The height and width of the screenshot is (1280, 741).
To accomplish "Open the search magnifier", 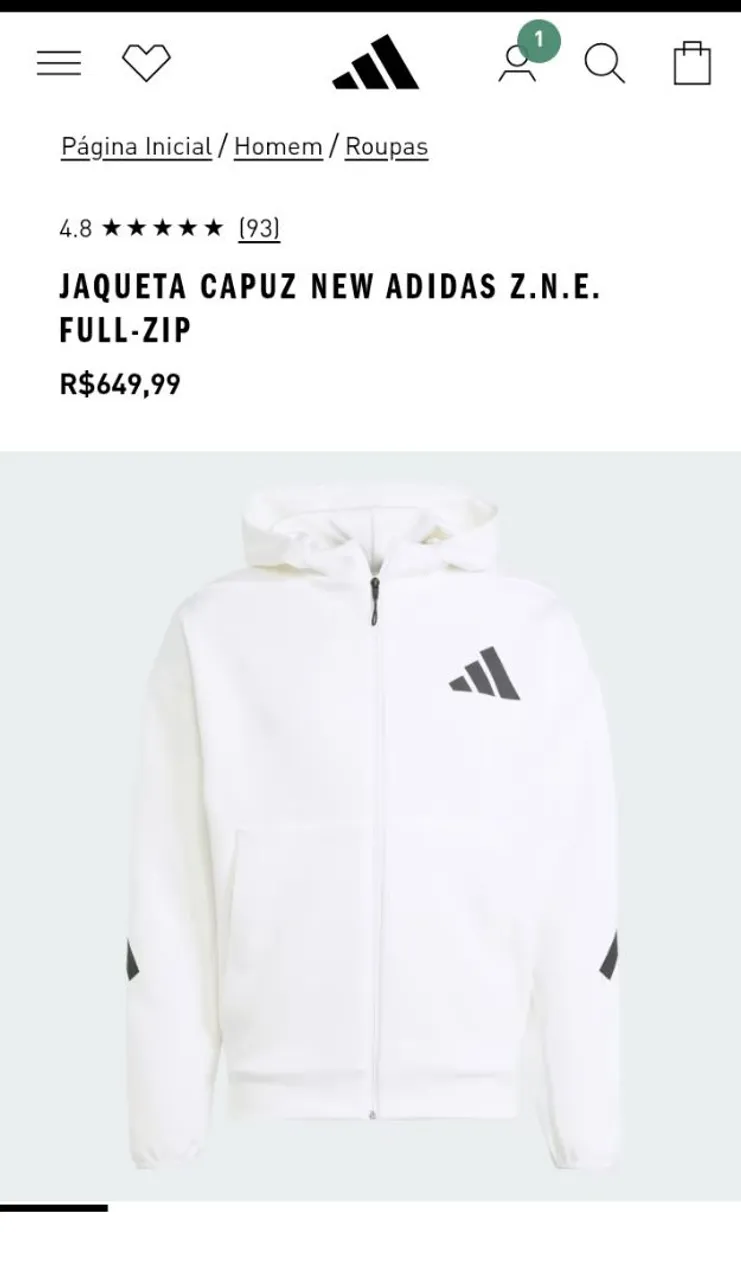I will [604, 63].
